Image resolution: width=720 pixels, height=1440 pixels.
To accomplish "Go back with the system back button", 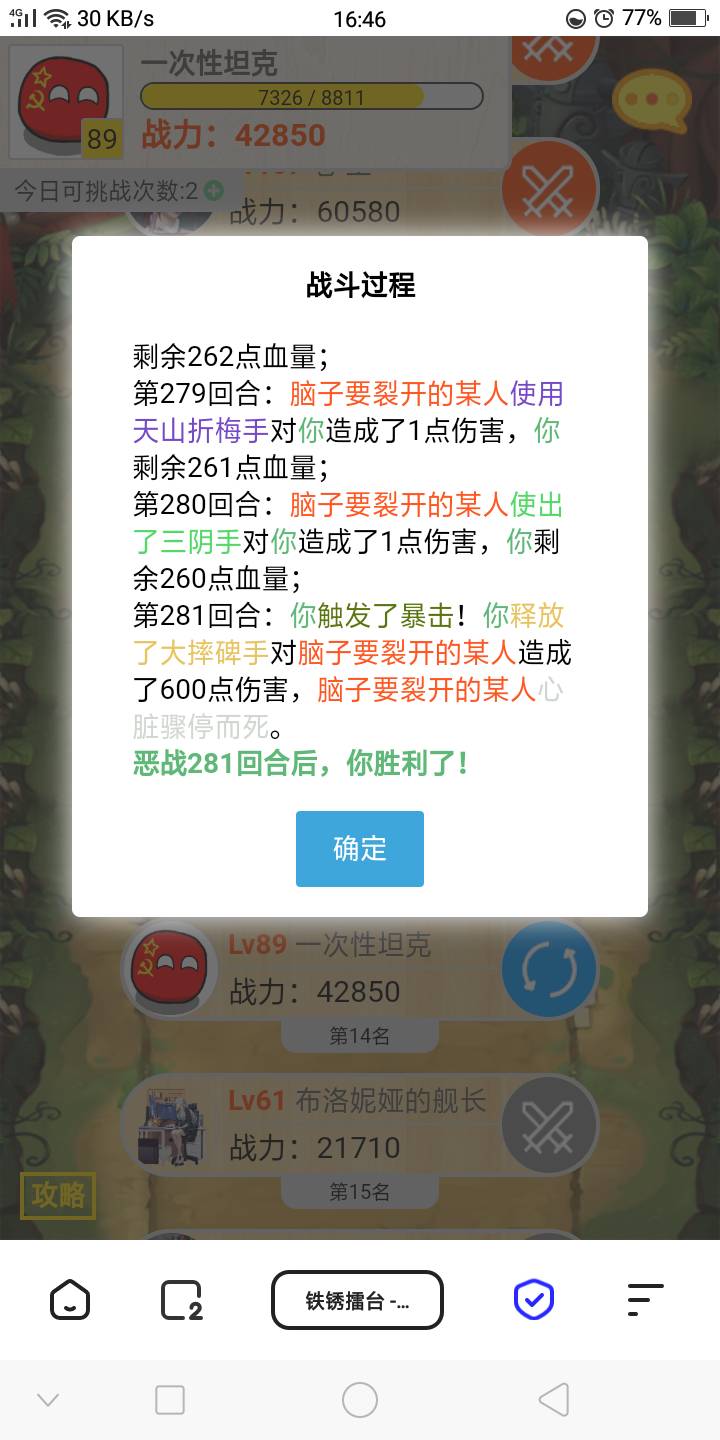I will (x=553, y=1400).
